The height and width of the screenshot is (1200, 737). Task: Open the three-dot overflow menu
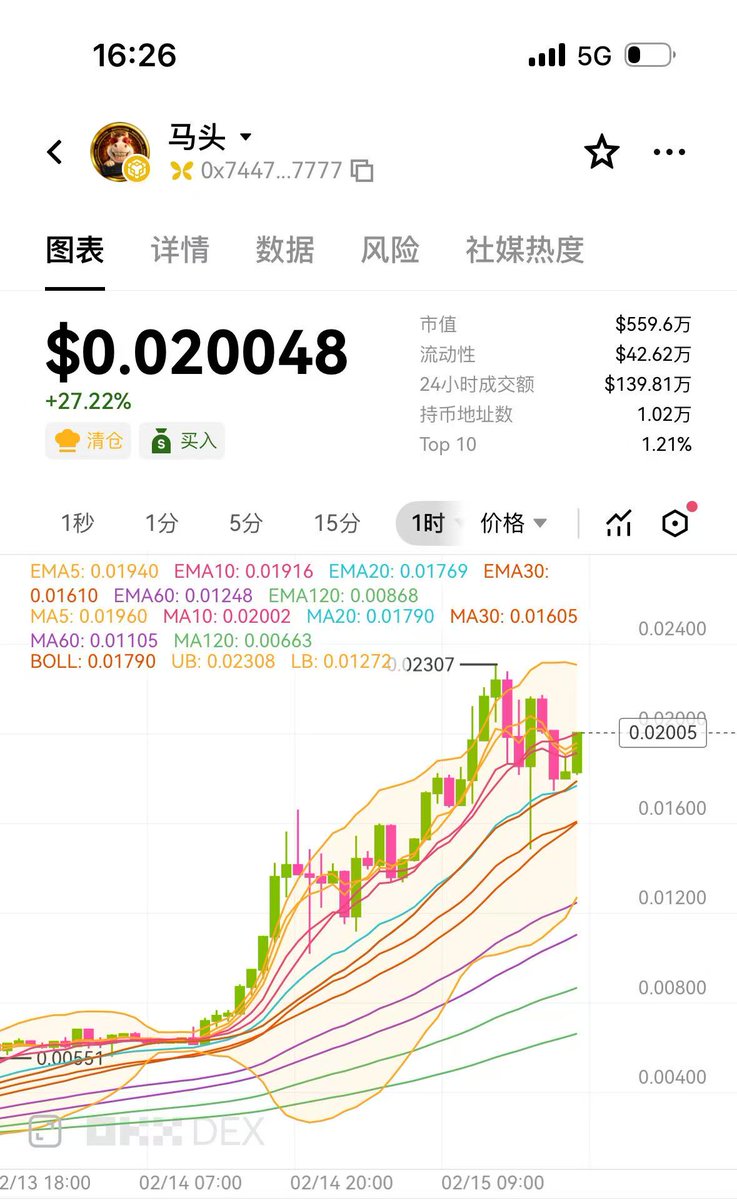tap(669, 152)
